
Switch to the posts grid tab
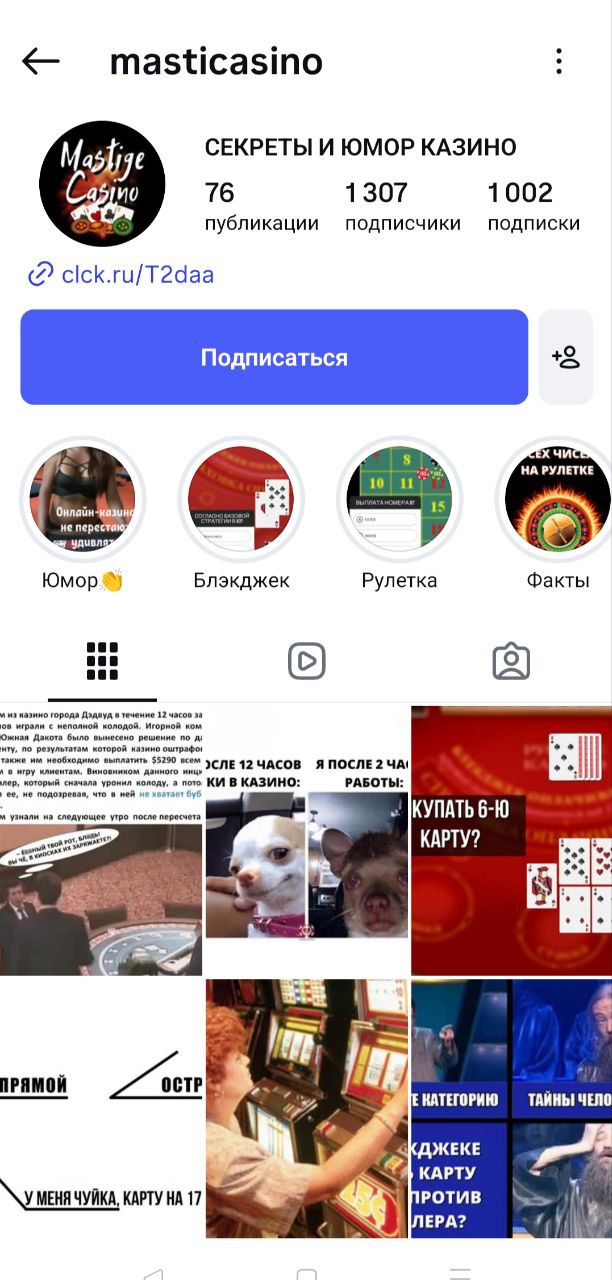tap(102, 661)
